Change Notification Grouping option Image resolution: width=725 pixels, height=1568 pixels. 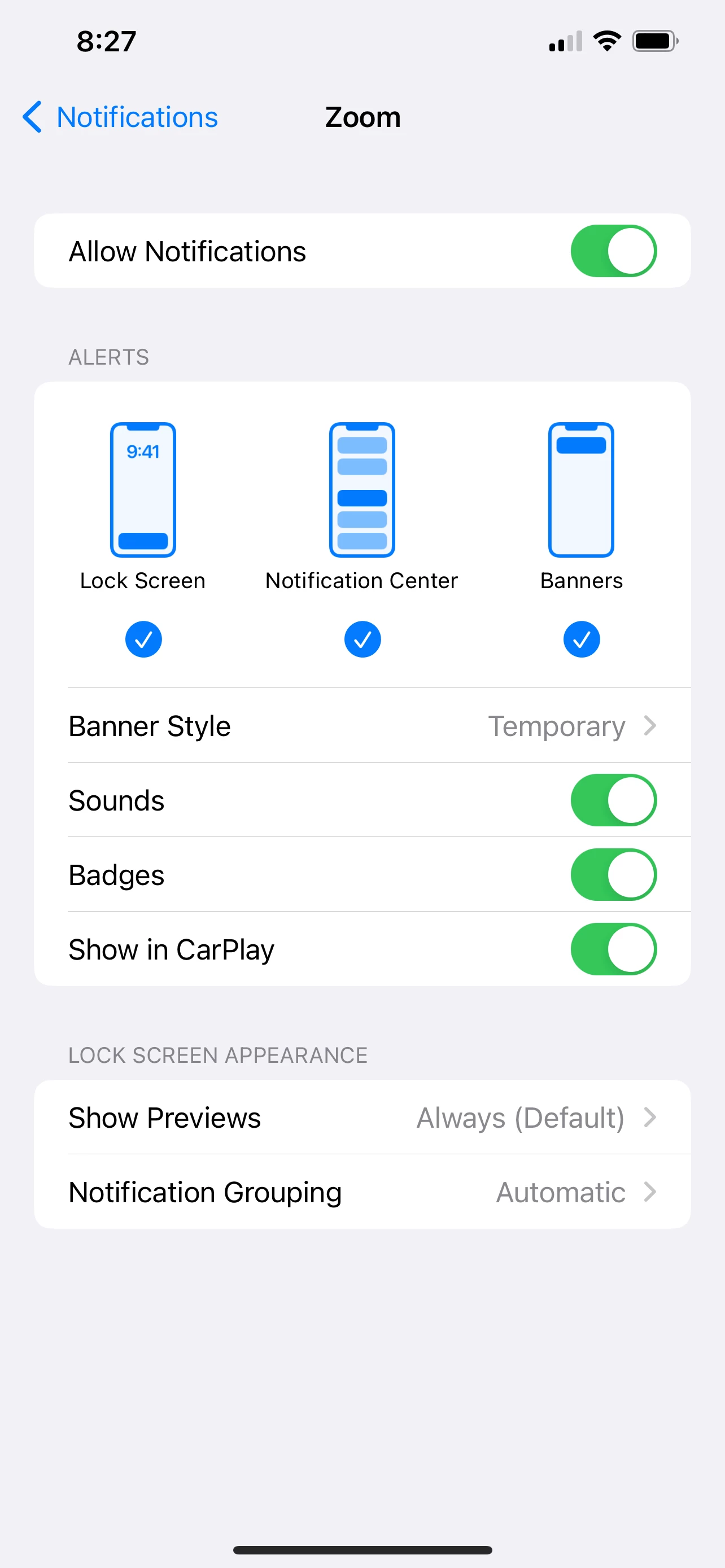[x=362, y=1192]
